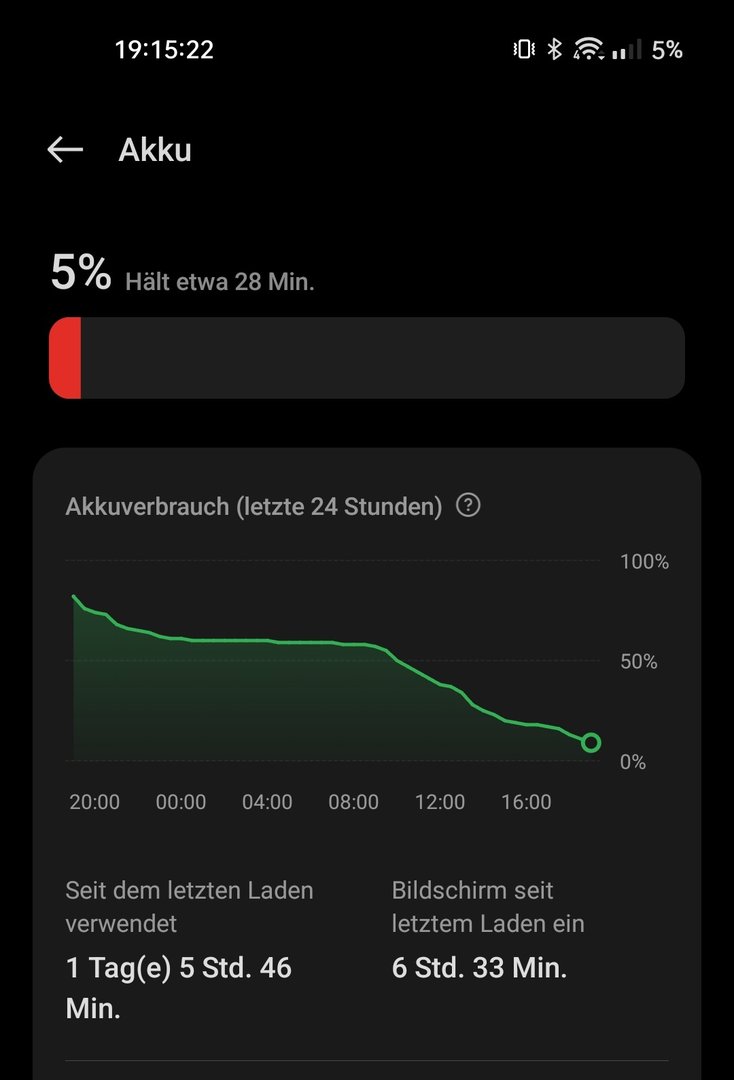Open help icon next to Akkuverbrauch
This screenshot has height=1080, width=734.
(468, 506)
